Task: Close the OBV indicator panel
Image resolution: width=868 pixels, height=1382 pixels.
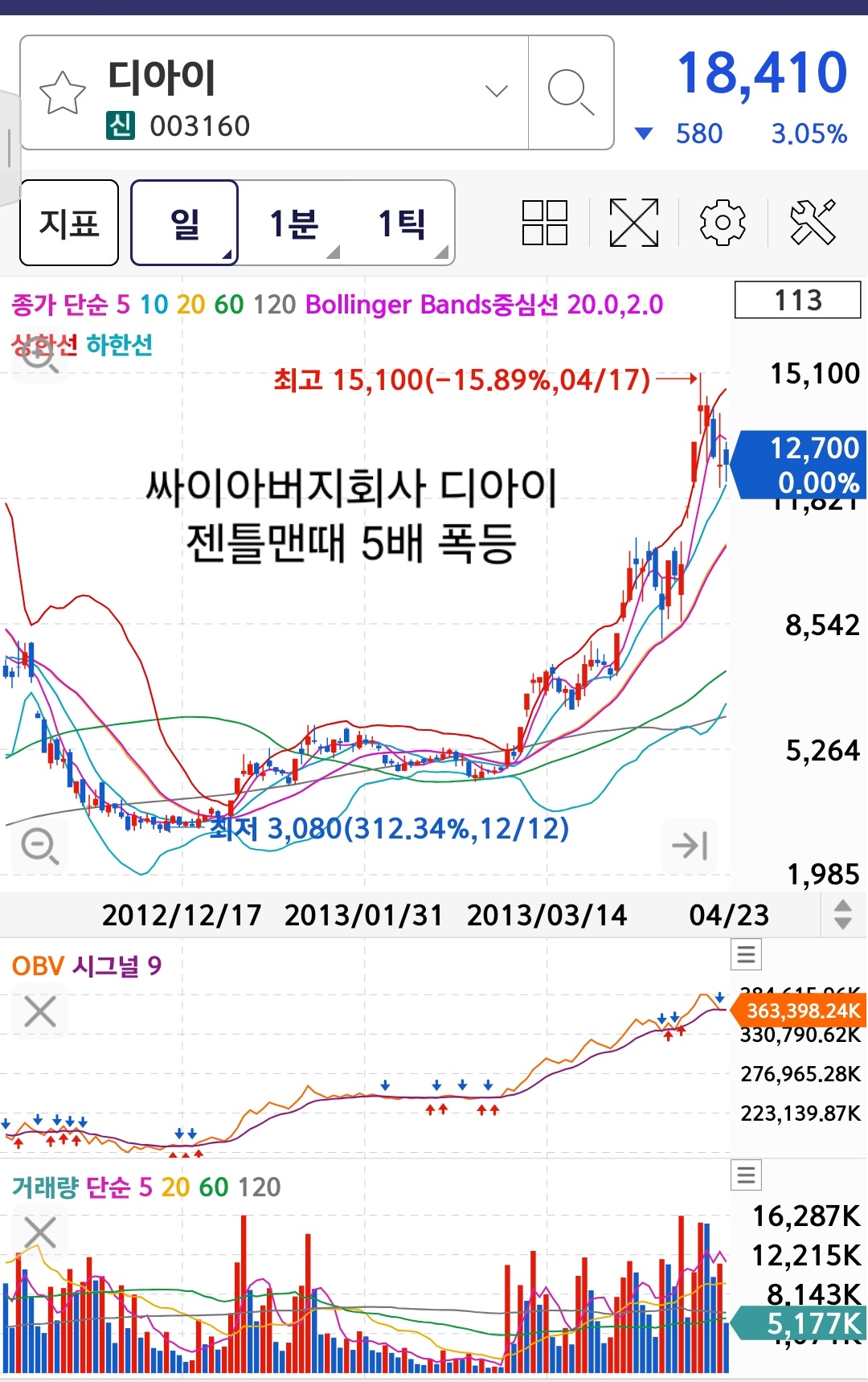Action: 39,1011
